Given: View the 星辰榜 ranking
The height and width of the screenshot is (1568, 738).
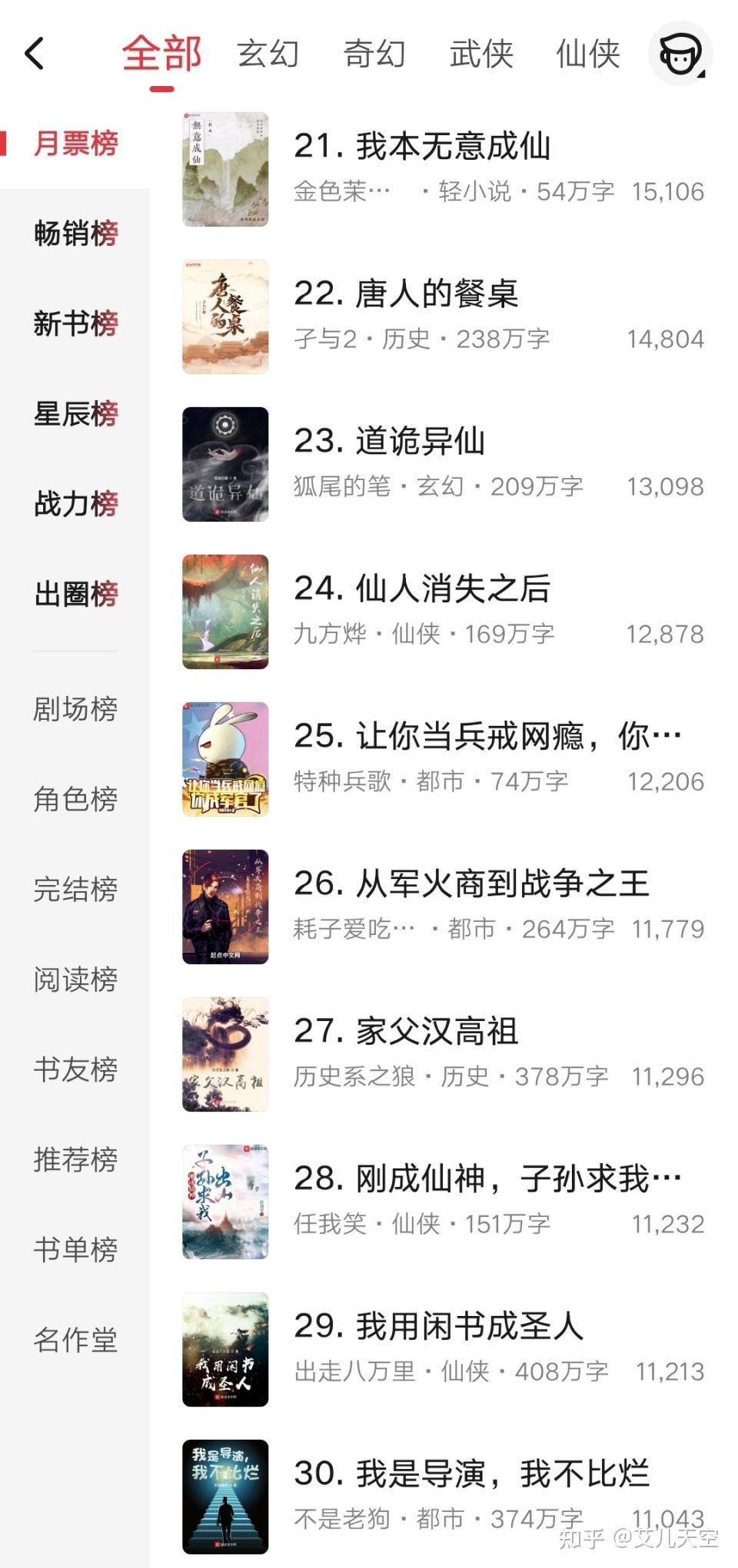Looking at the screenshot, I should (75, 413).
